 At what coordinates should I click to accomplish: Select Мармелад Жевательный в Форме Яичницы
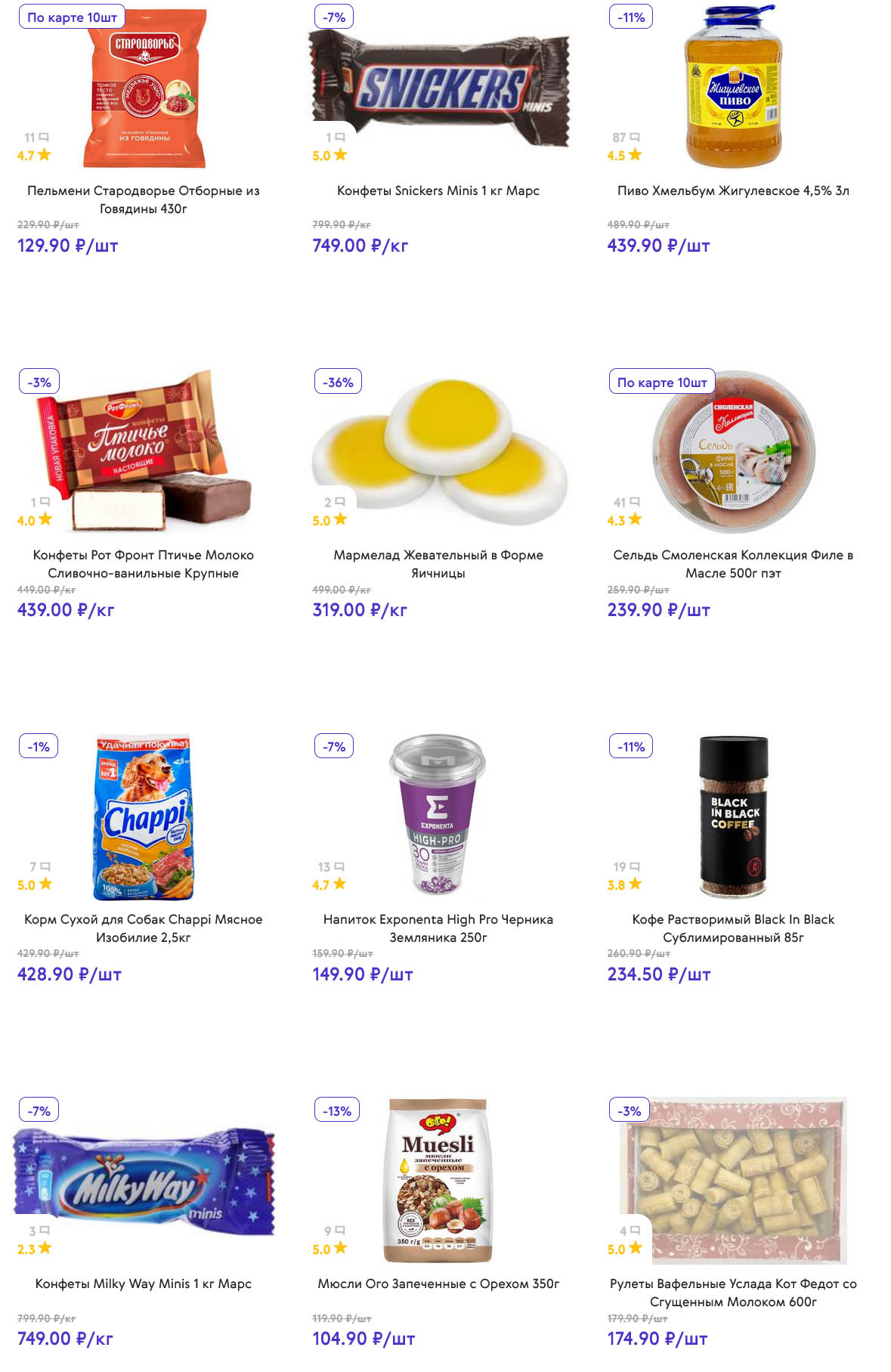click(438, 563)
